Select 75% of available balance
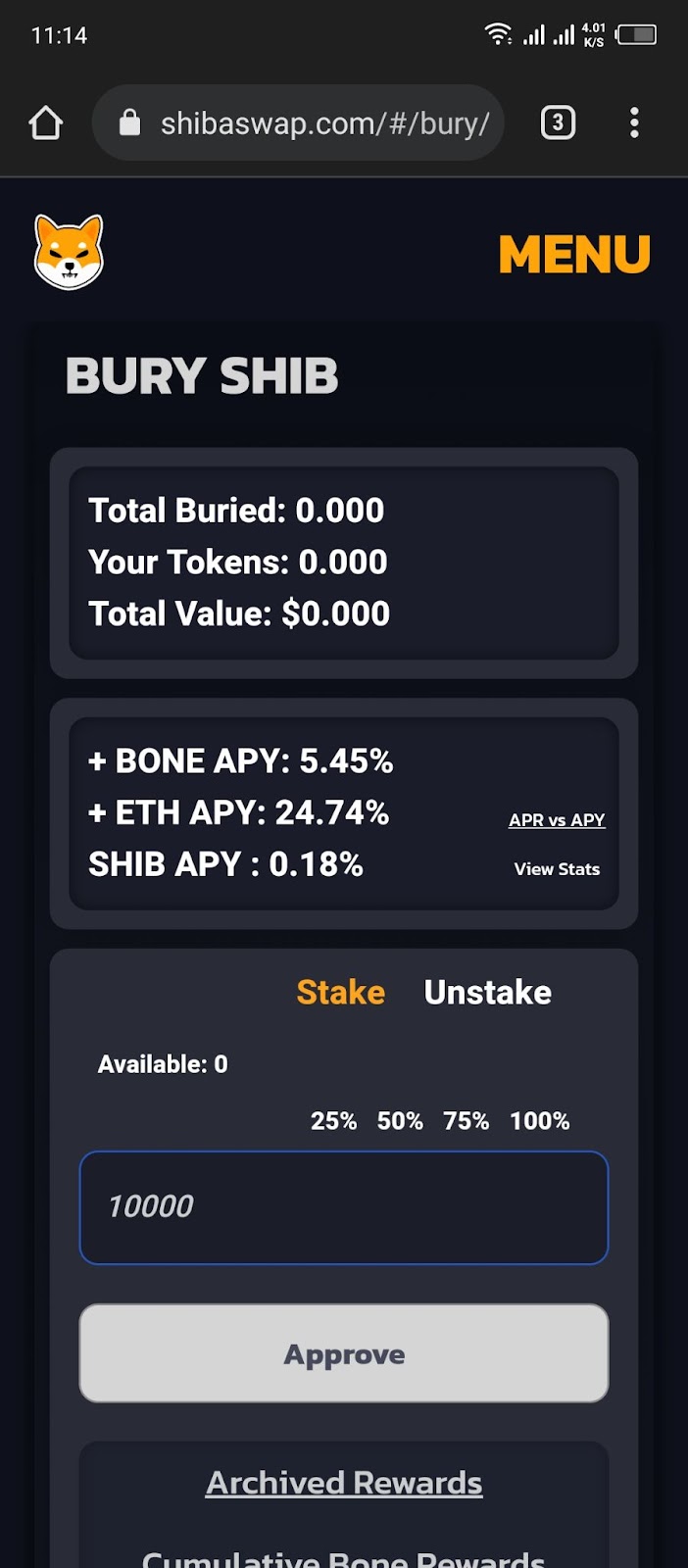The height and width of the screenshot is (1568, 688). (x=466, y=1120)
